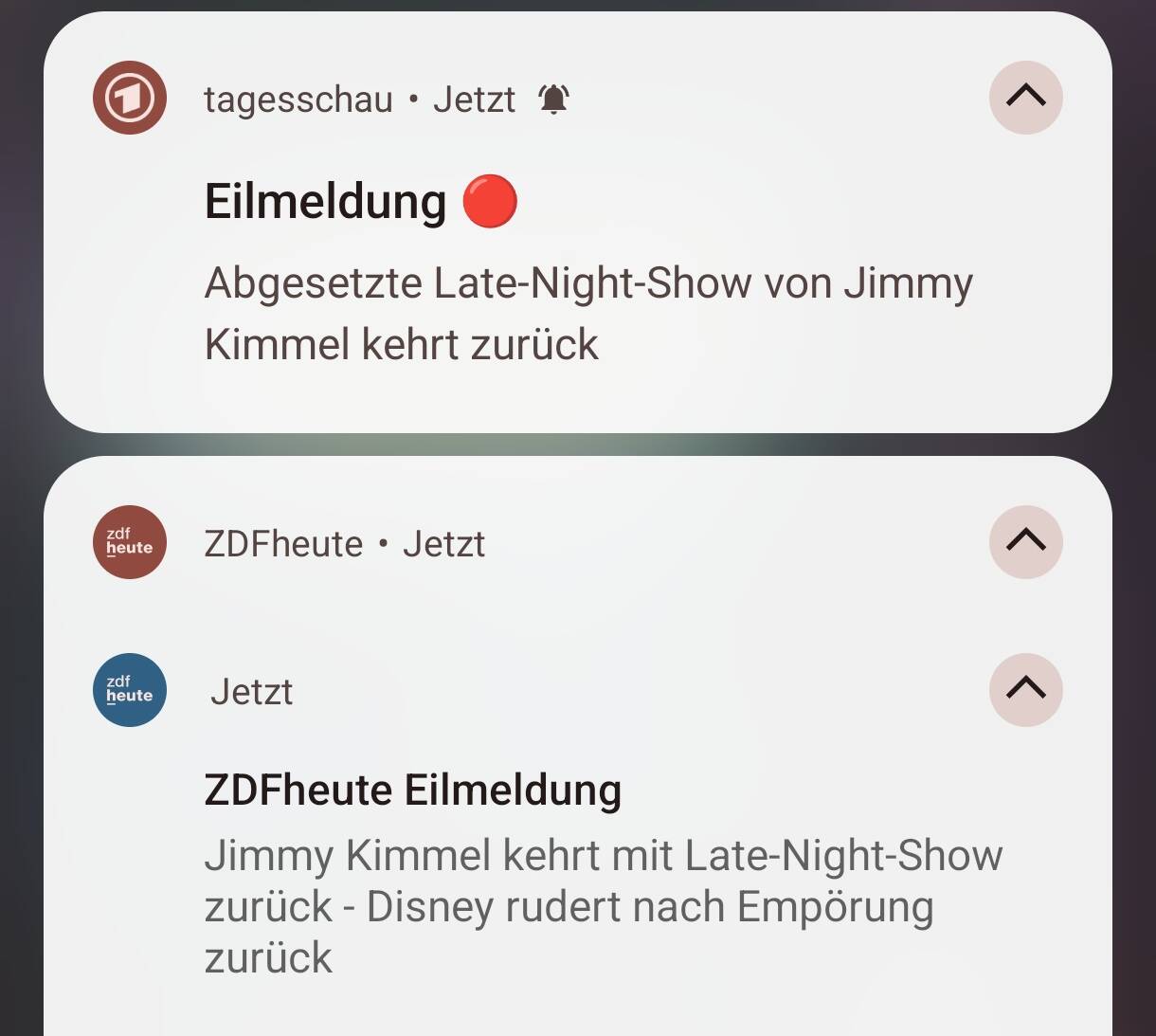
Task: Collapse the tagesschau notification
Action: 1025,98
